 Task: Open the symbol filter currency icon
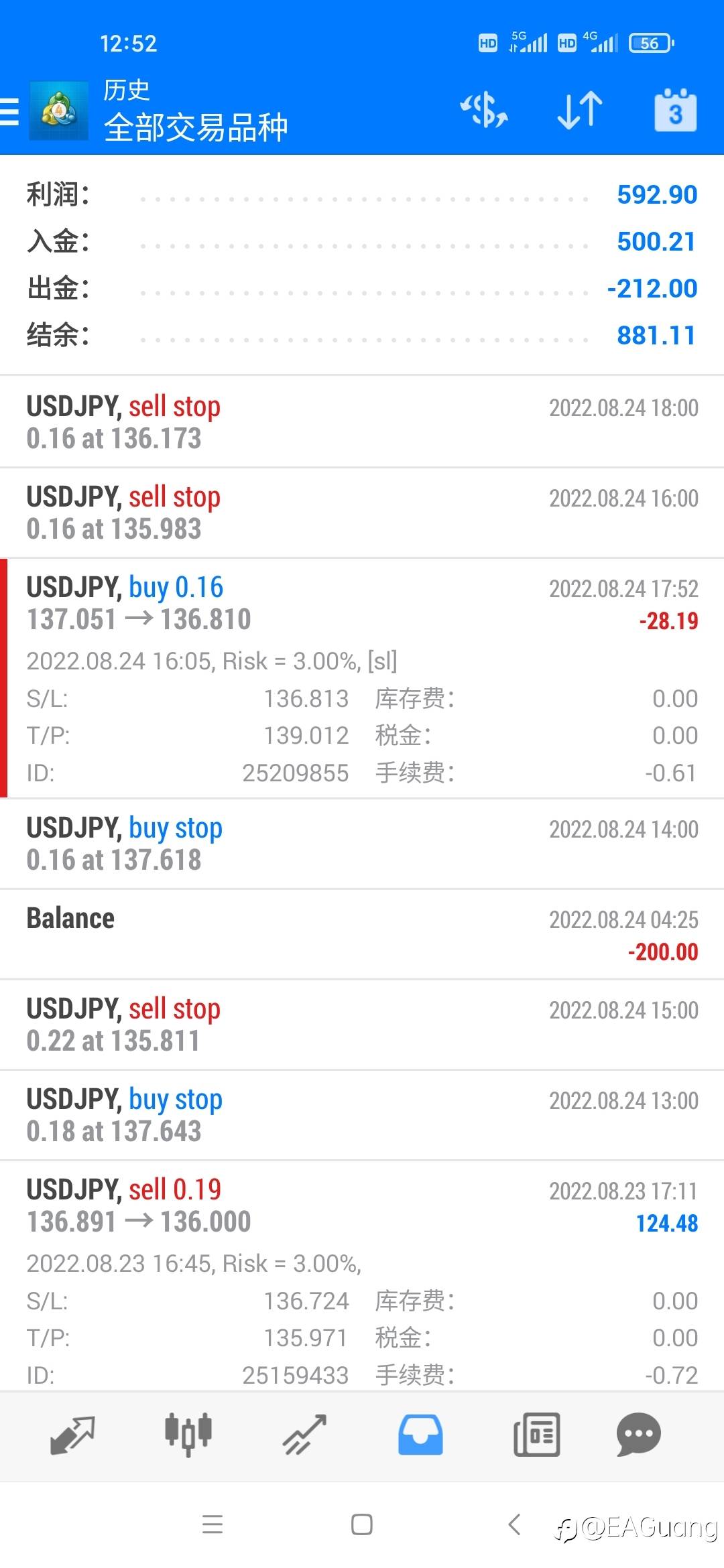point(484,111)
